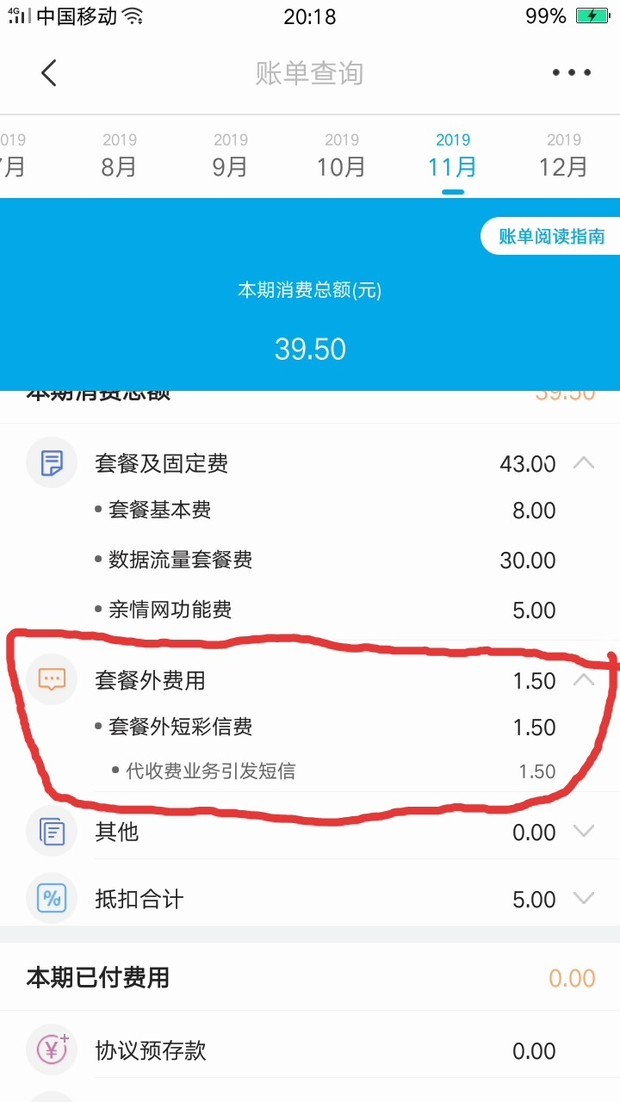620x1102 pixels.
Task: Switch to the 2019 8月 tab
Action: (119, 156)
